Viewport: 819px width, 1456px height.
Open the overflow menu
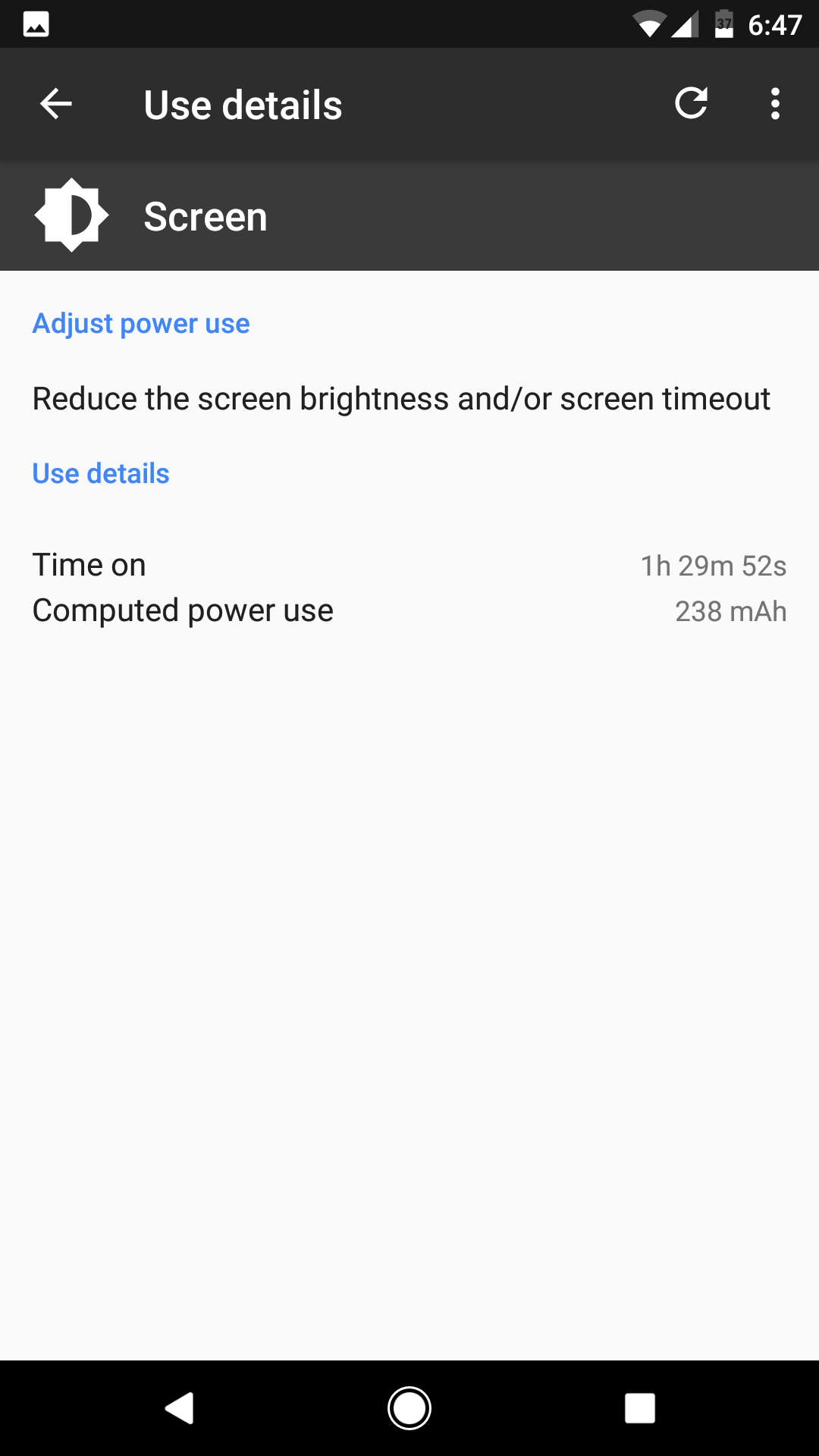[774, 104]
